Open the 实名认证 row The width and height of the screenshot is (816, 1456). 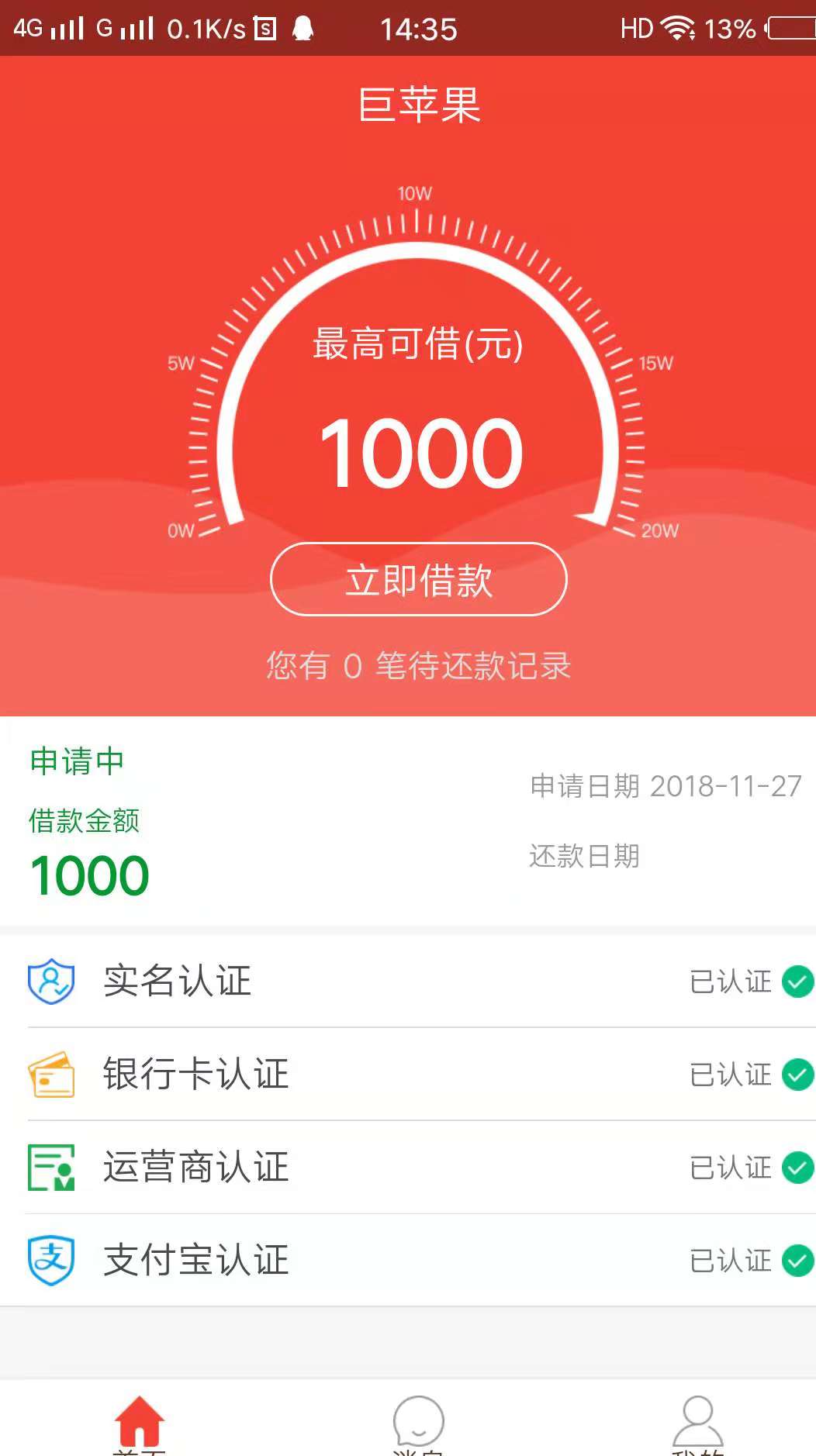coord(408,981)
